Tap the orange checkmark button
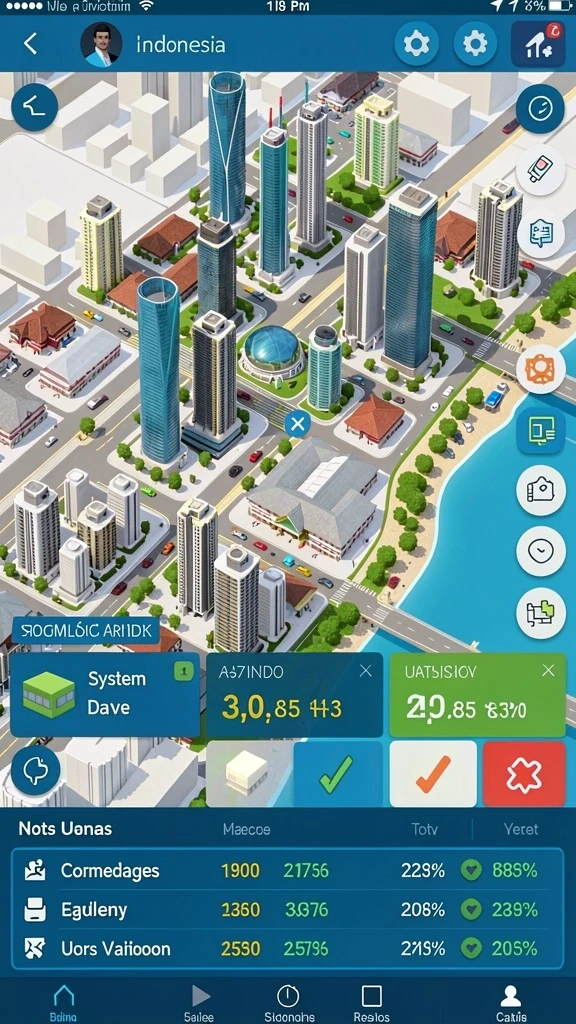The width and height of the screenshot is (576, 1024). click(433, 775)
